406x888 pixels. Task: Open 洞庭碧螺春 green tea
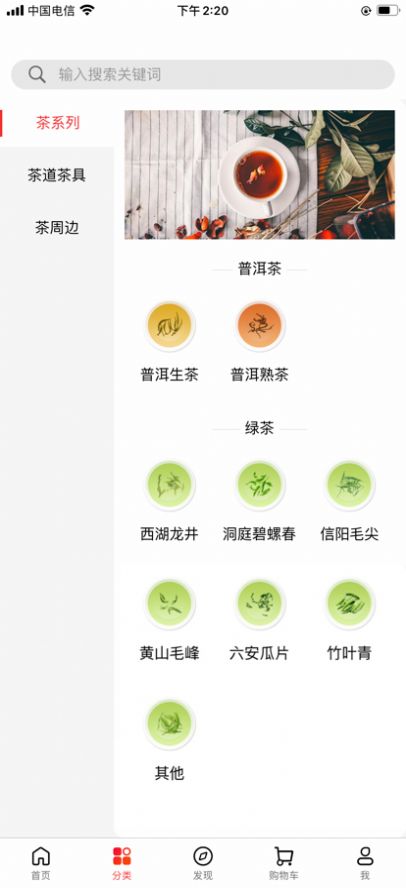point(259,501)
